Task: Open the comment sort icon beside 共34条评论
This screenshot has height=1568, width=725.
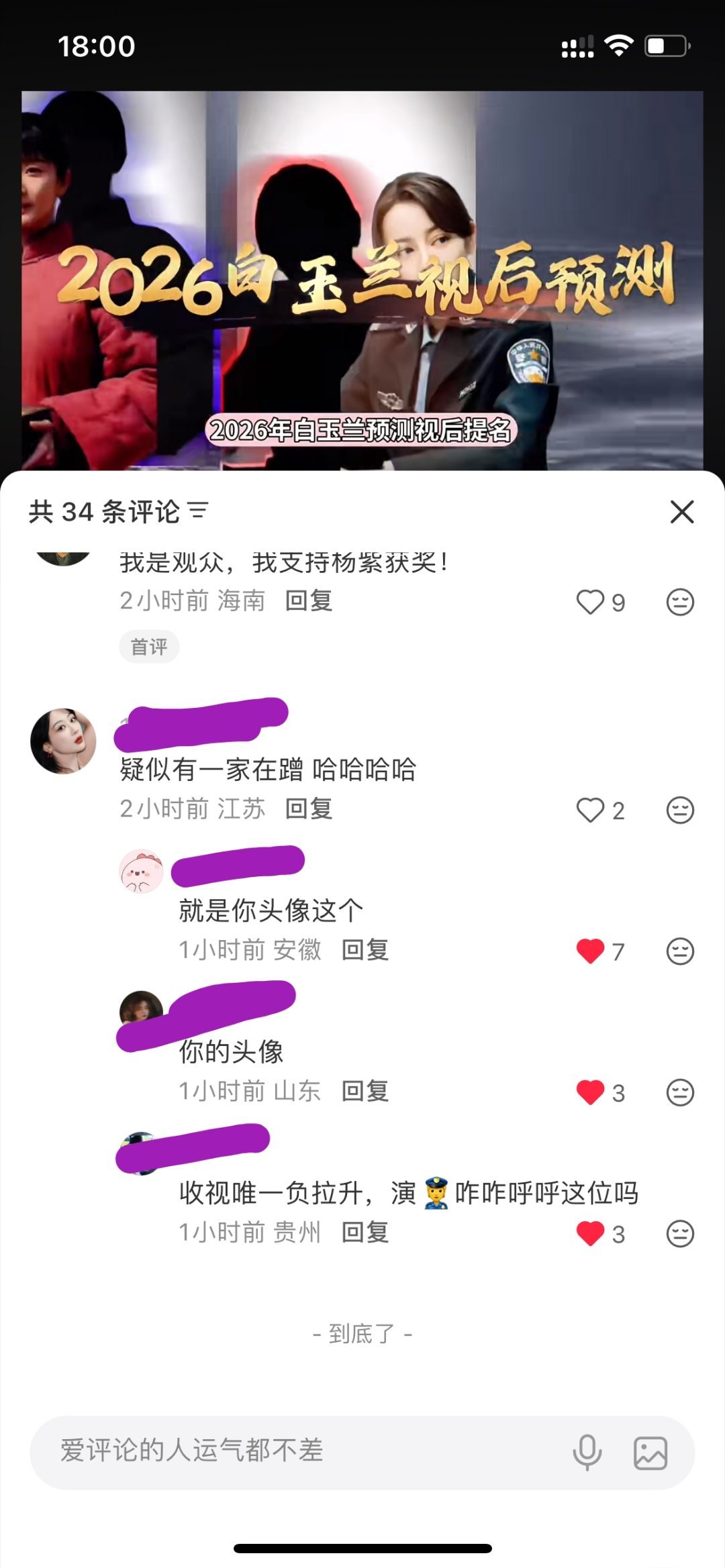Action: point(199,511)
